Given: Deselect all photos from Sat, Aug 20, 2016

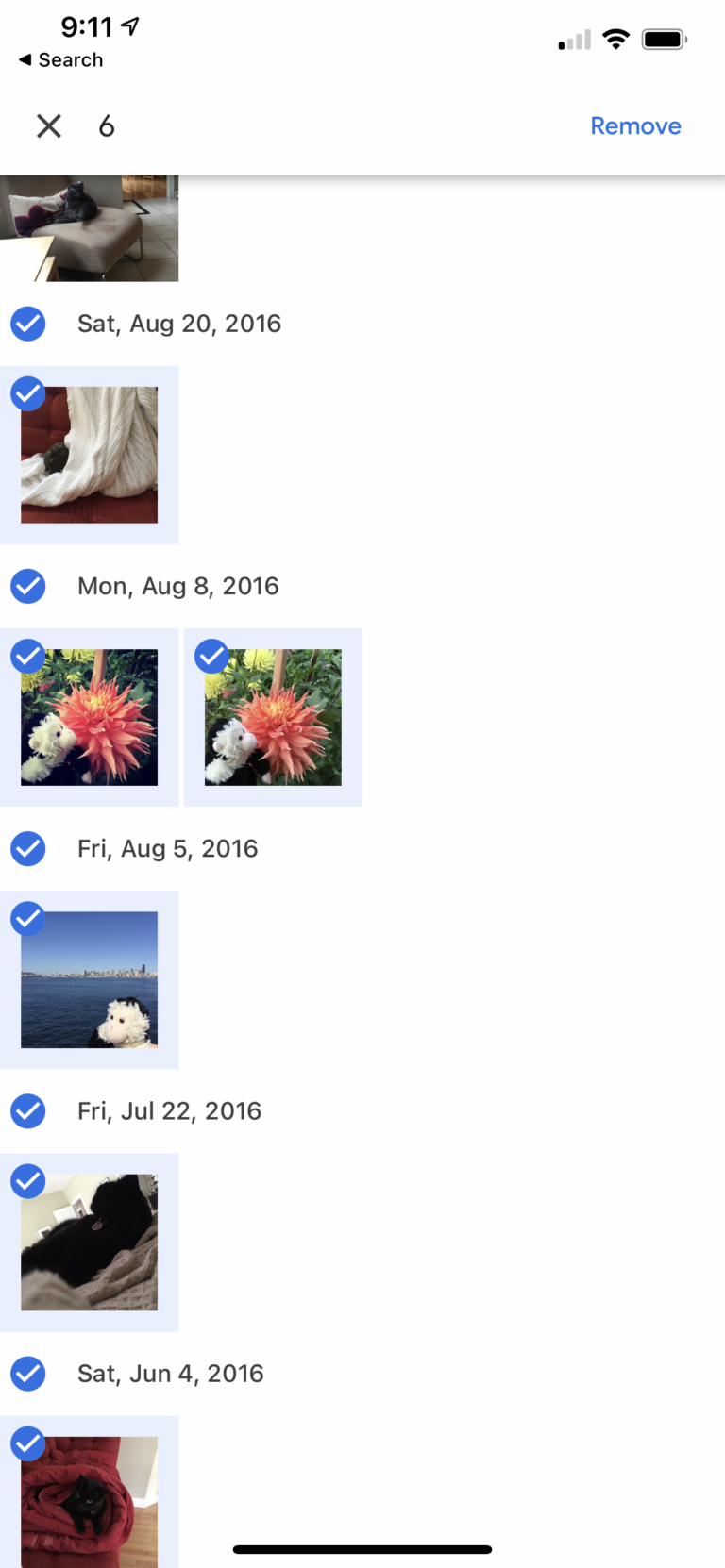Looking at the screenshot, I should [27, 324].
